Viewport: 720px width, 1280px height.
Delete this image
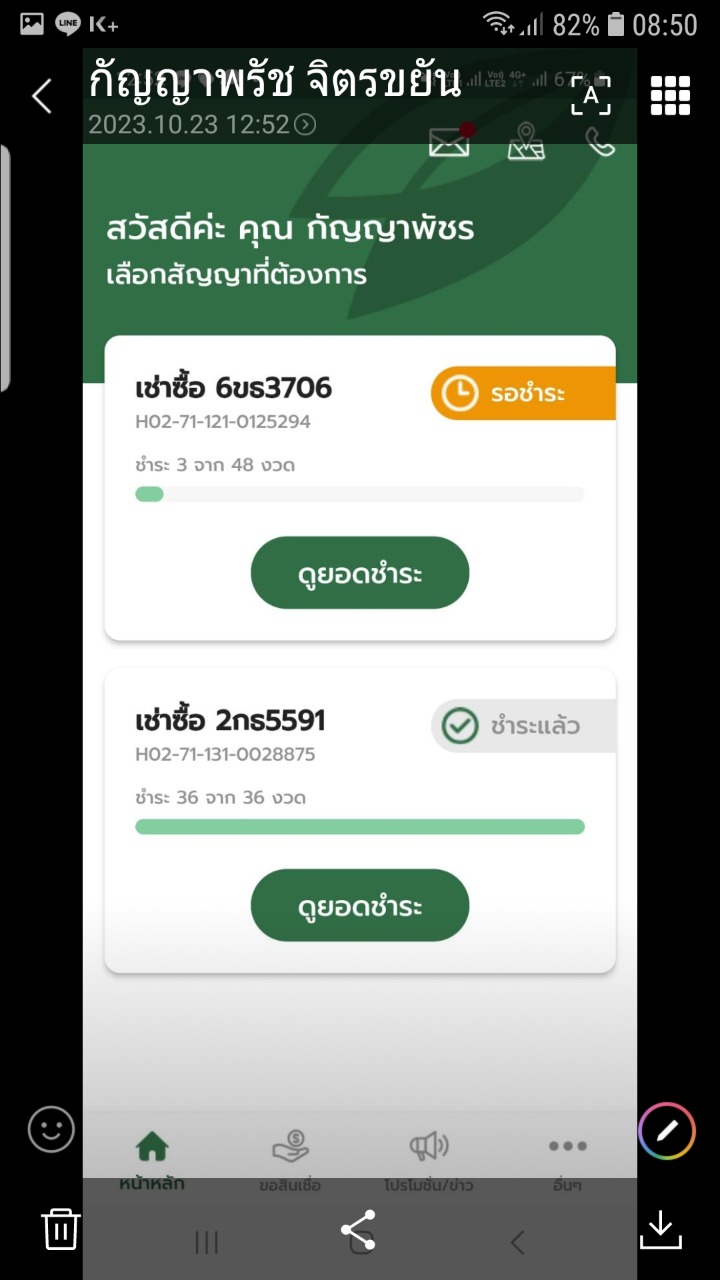pyautogui.click(x=61, y=1228)
